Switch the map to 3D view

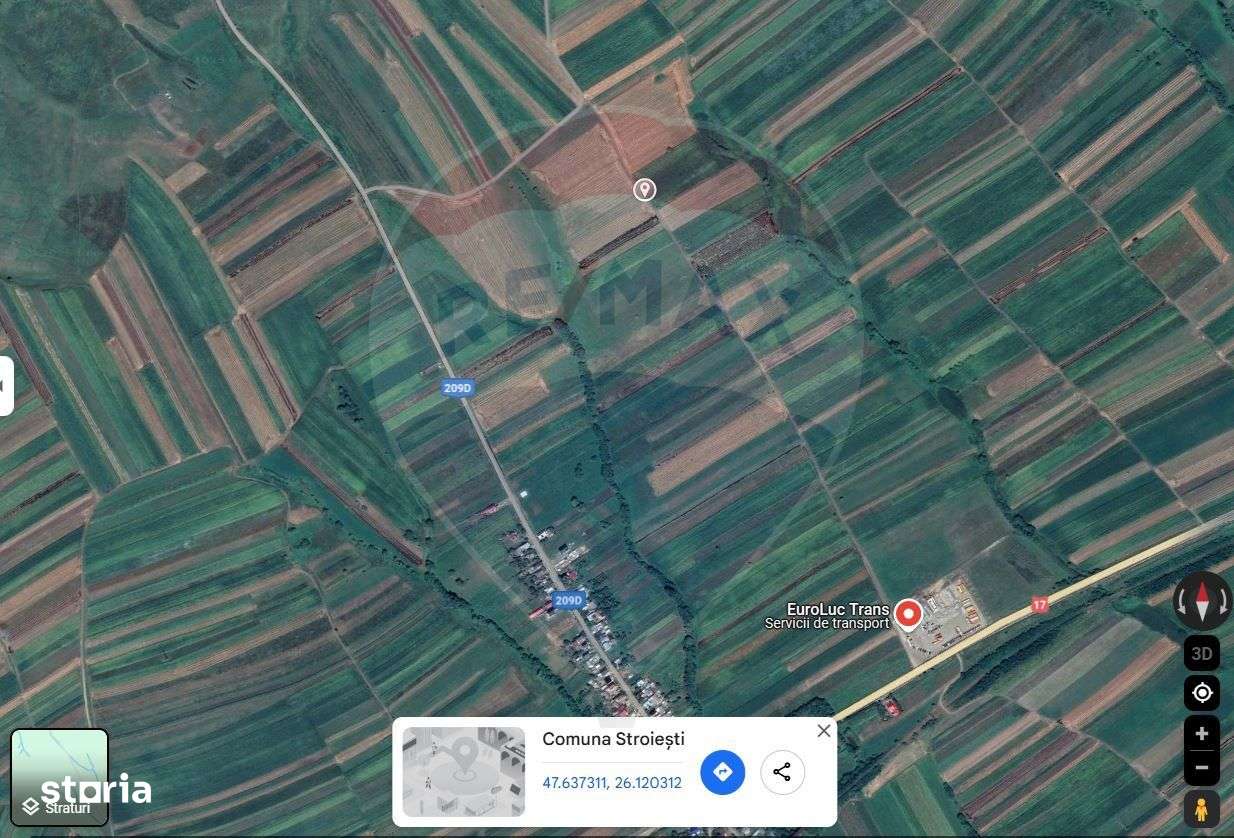tap(1201, 654)
